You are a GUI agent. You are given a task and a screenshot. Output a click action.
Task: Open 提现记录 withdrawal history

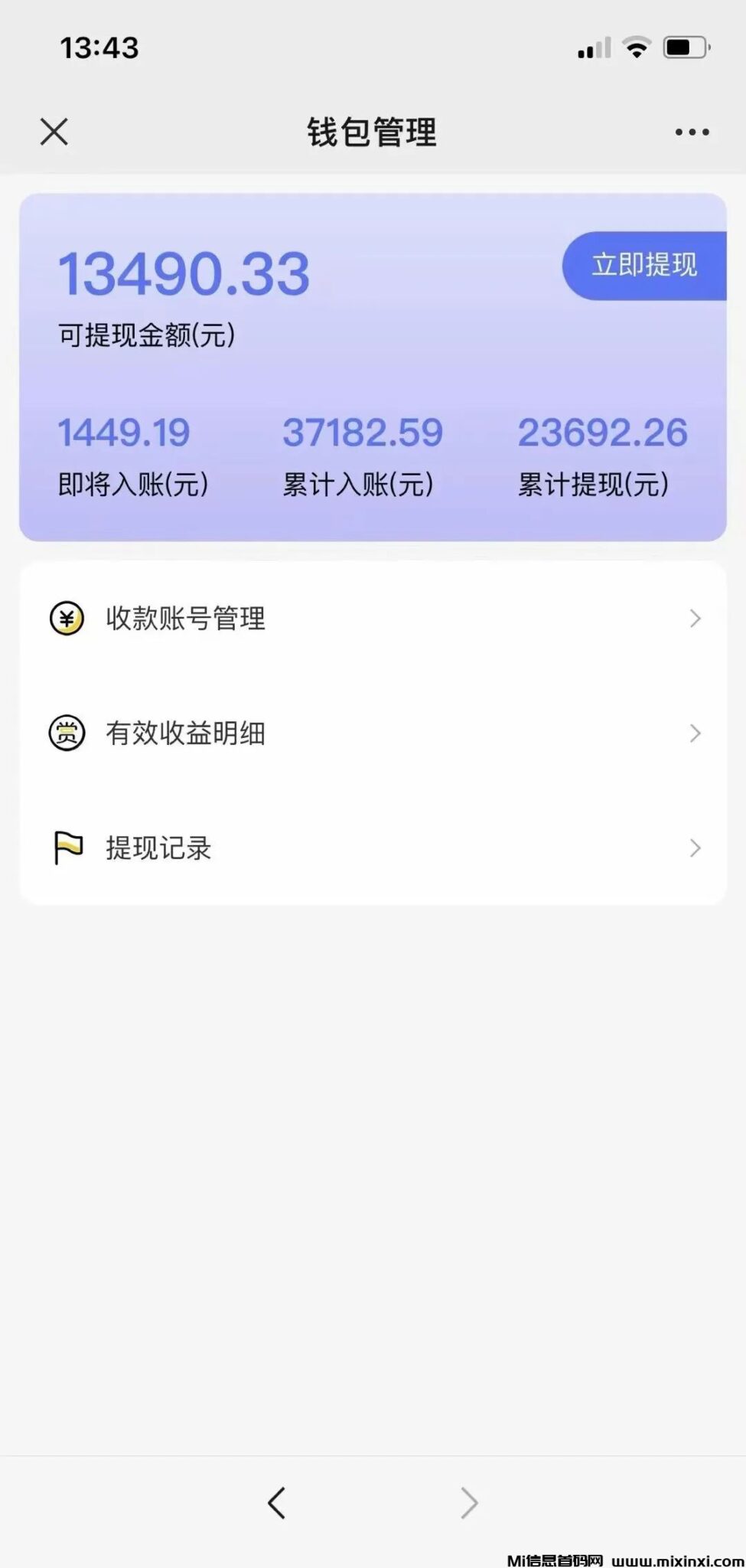pos(373,848)
